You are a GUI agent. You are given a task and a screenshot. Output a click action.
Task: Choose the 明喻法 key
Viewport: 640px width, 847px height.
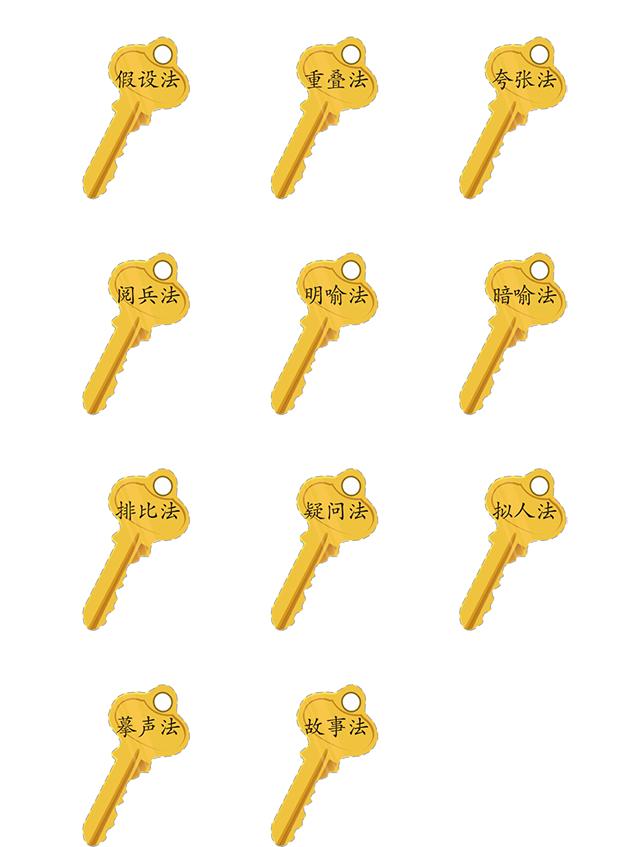tap(335, 296)
